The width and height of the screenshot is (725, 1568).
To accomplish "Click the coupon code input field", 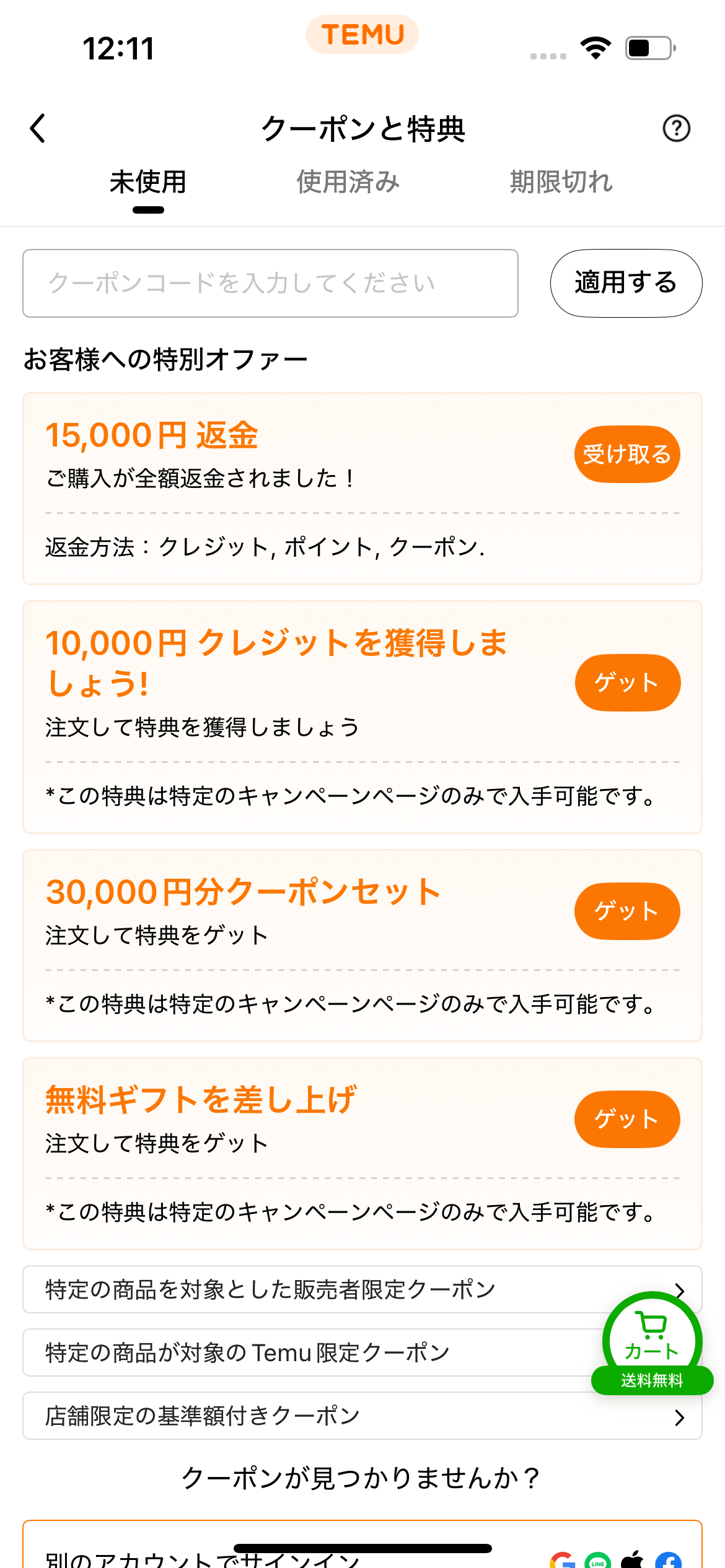I will 271,282.
